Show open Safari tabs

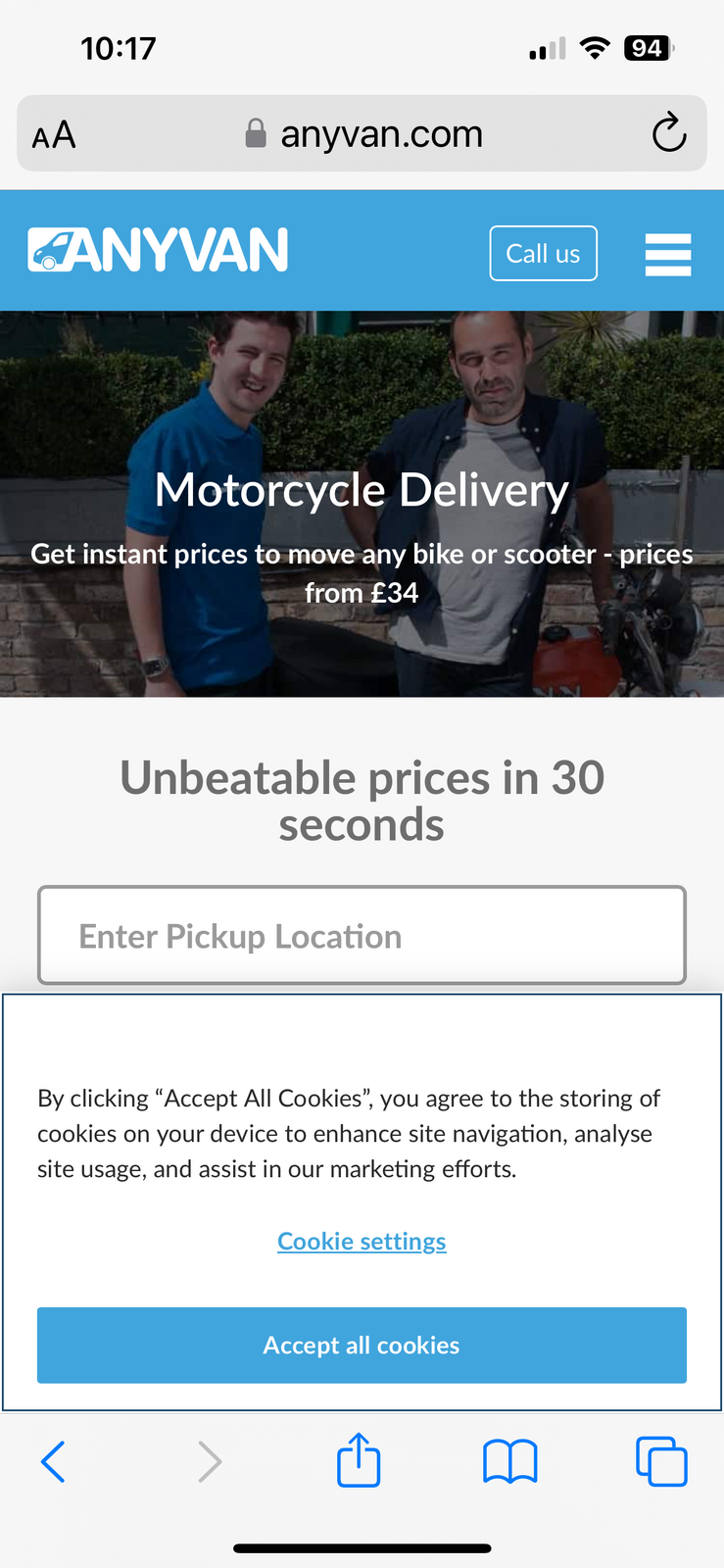pyautogui.click(x=661, y=1461)
